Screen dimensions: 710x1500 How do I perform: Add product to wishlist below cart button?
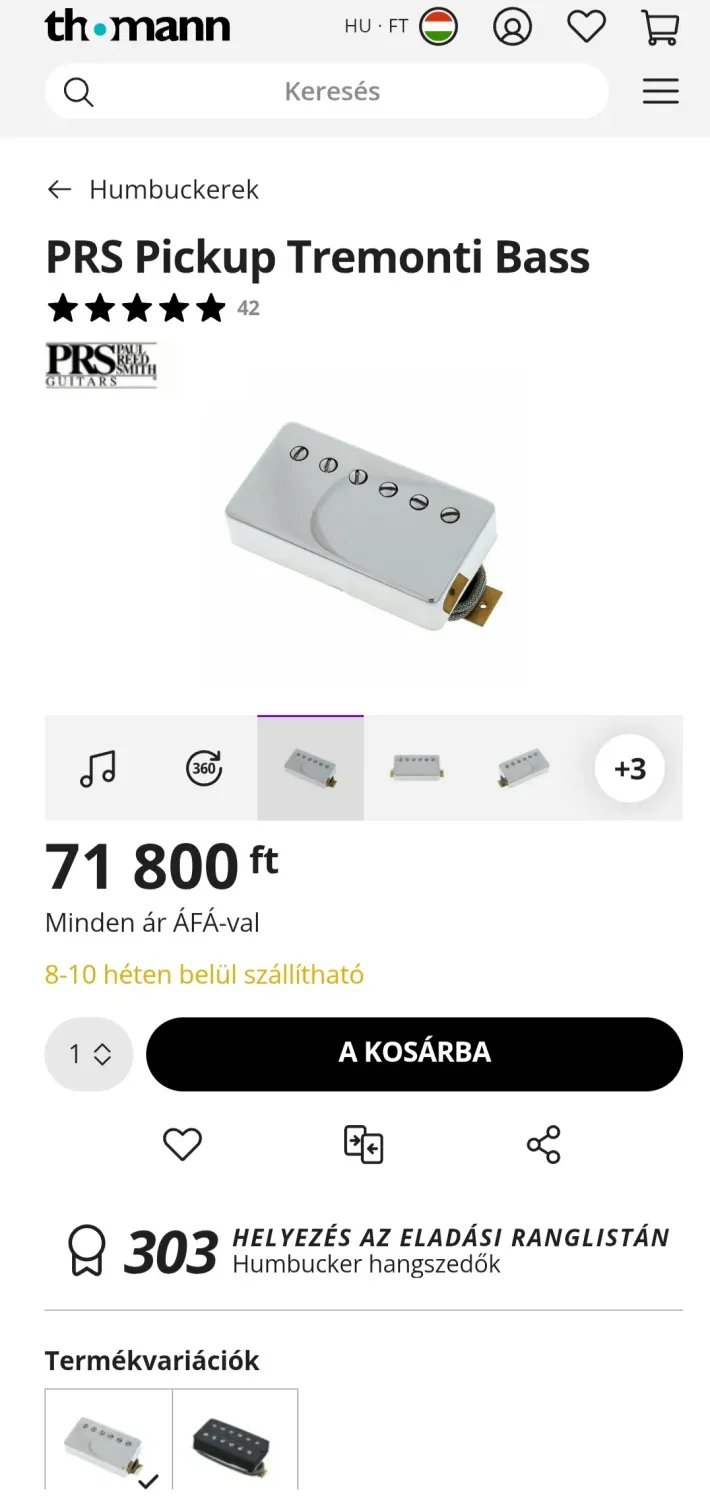[182, 1144]
